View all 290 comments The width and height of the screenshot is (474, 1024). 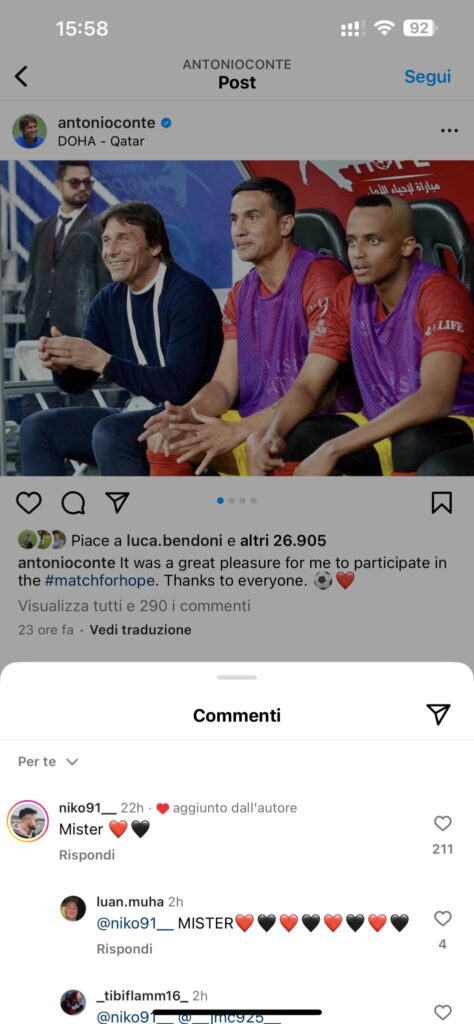click(x=134, y=606)
